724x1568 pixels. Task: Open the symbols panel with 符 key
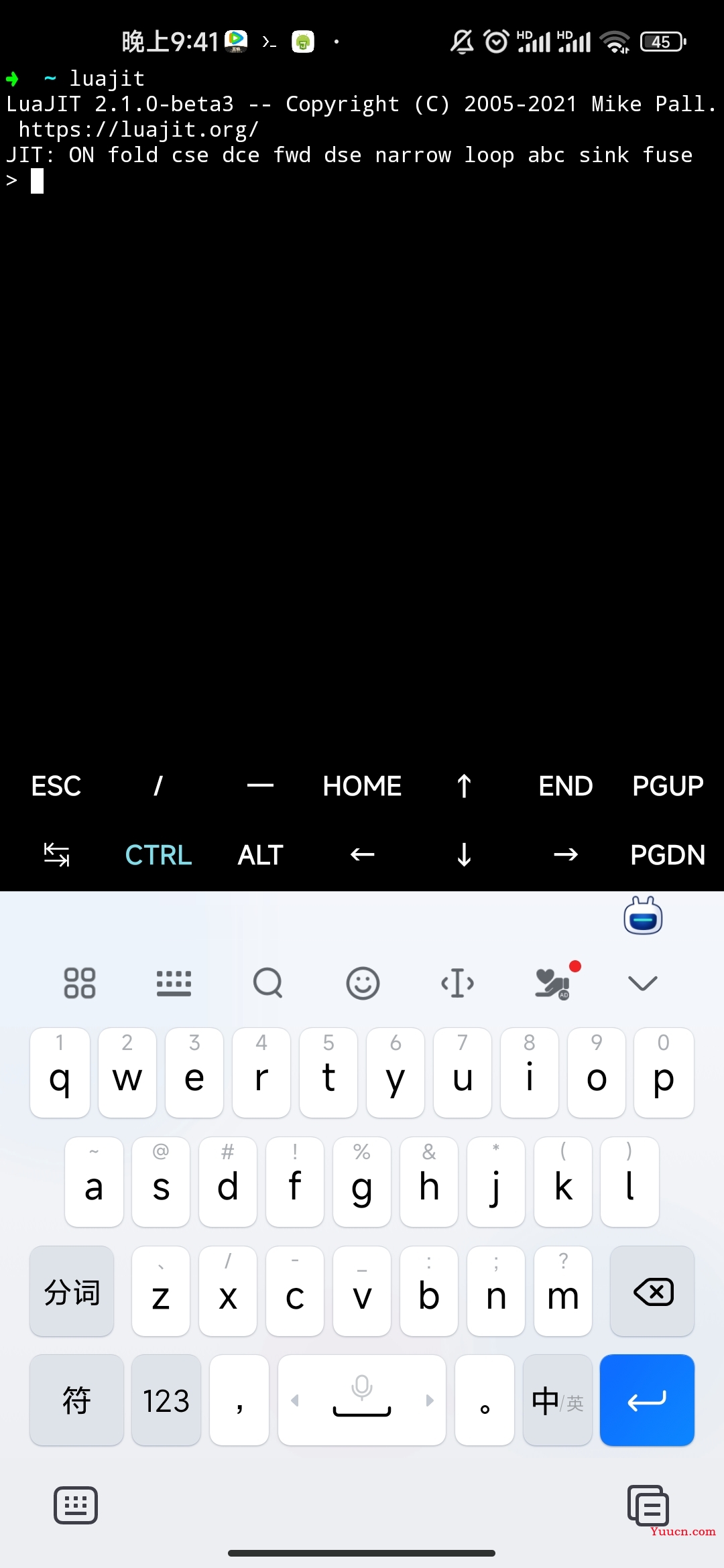pos(76,1400)
